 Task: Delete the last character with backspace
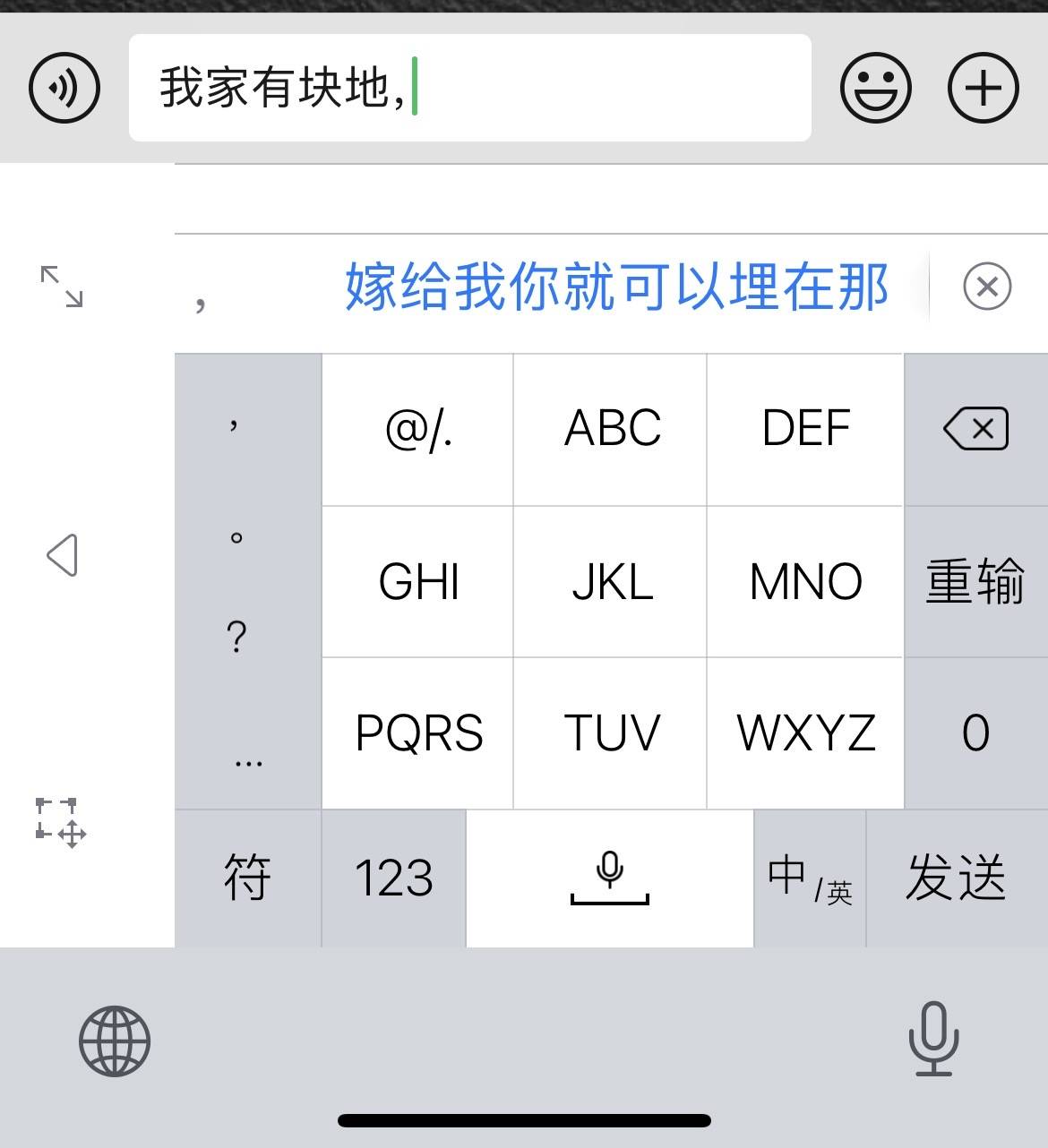click(x=975, y=429)
